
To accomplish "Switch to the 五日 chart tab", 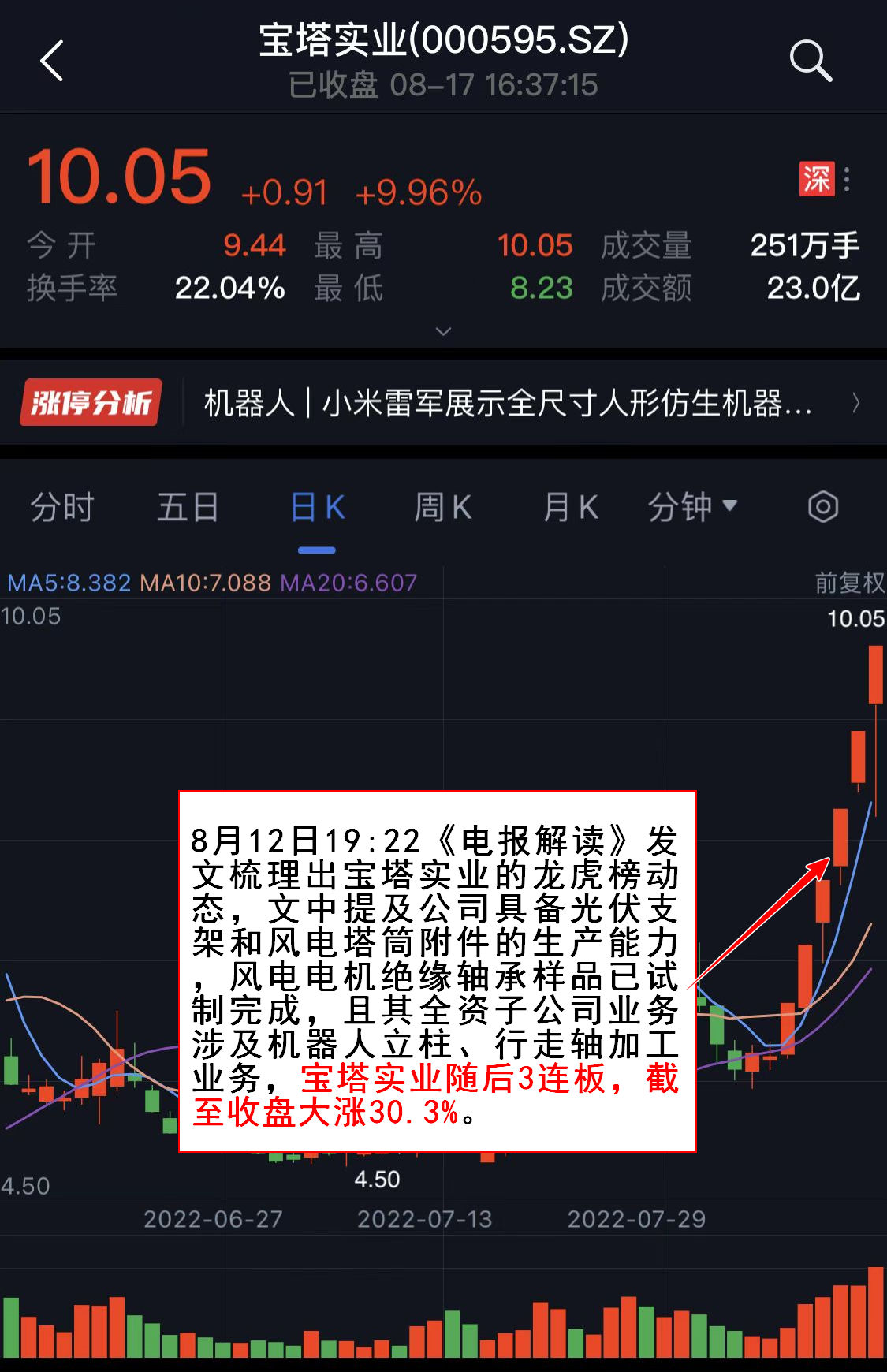I will pyautogui.click(x=188, y=507).
